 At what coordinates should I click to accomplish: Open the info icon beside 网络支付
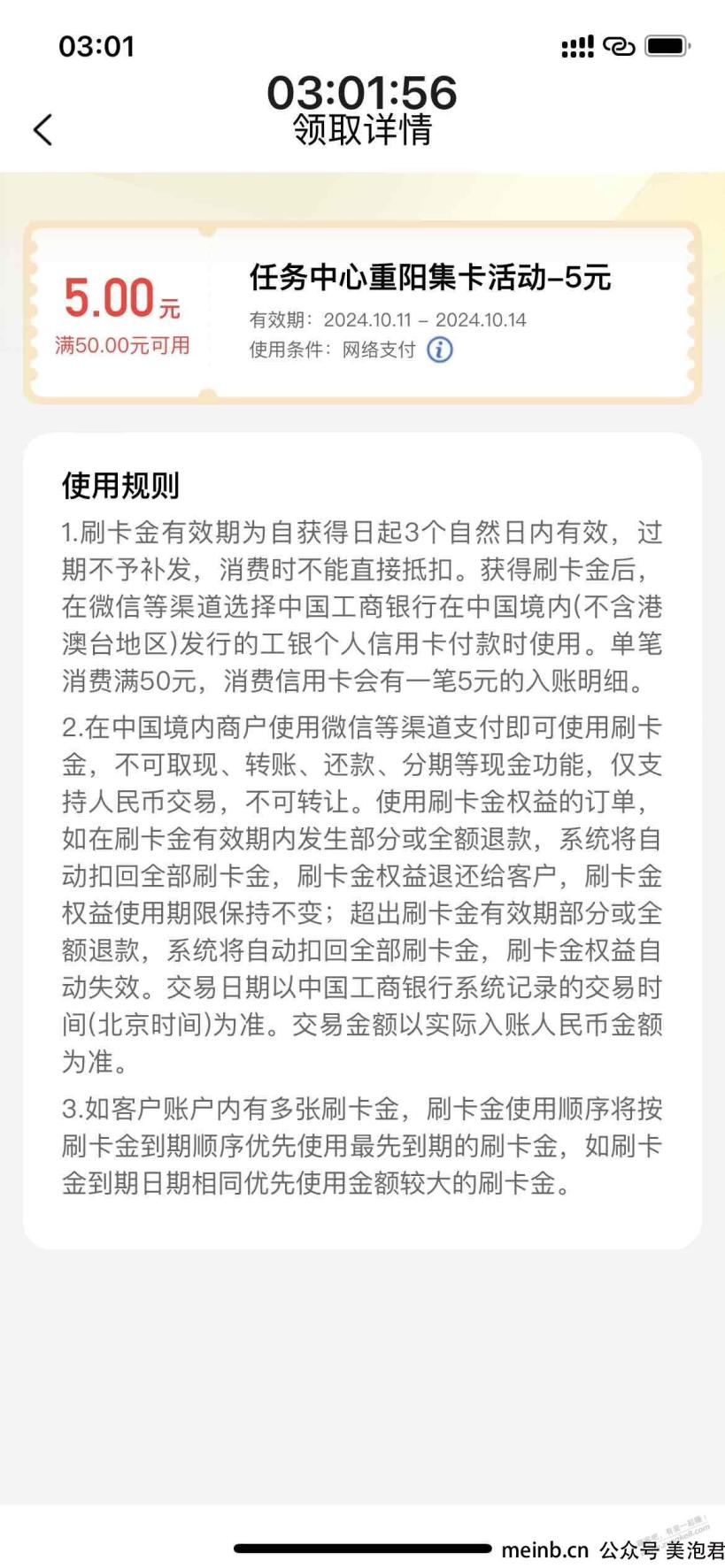[440, 350]
